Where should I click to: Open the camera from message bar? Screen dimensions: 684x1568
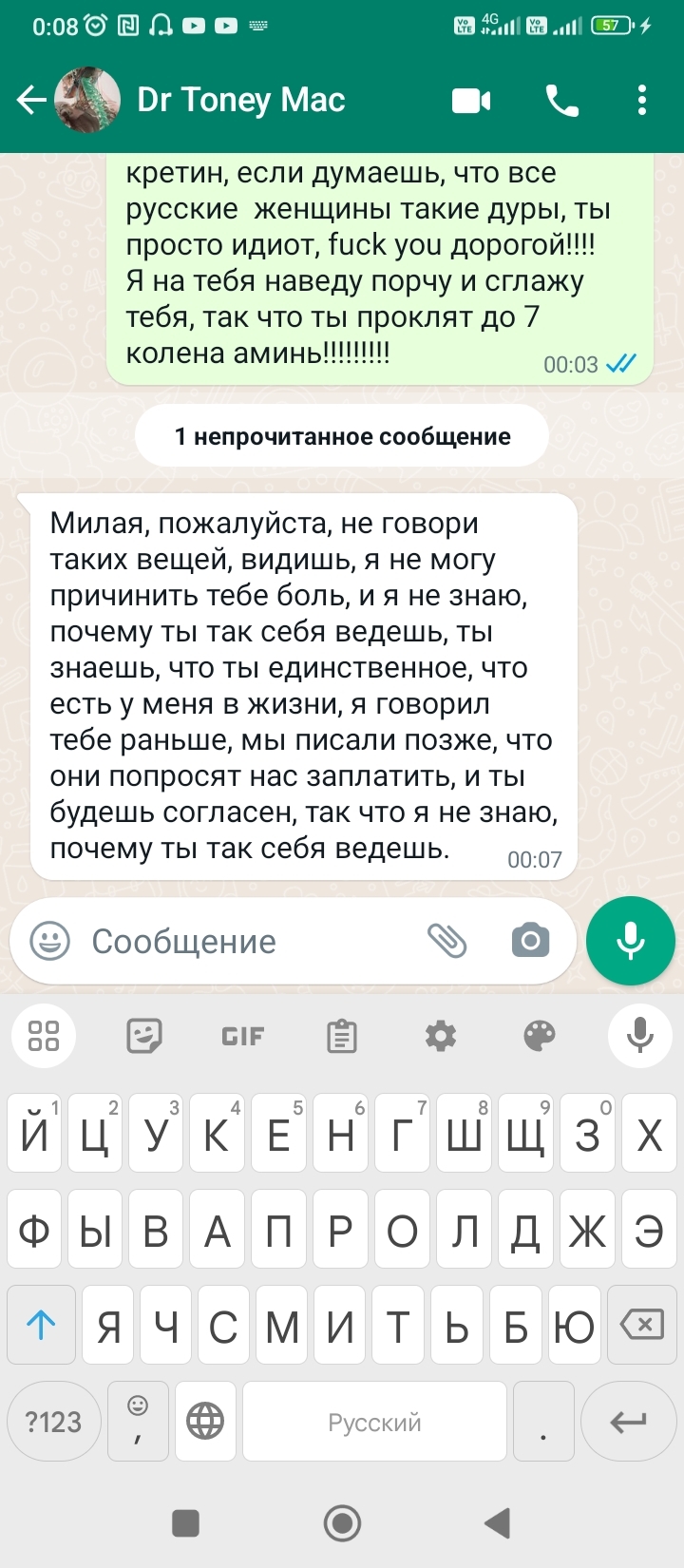point(530,941)
